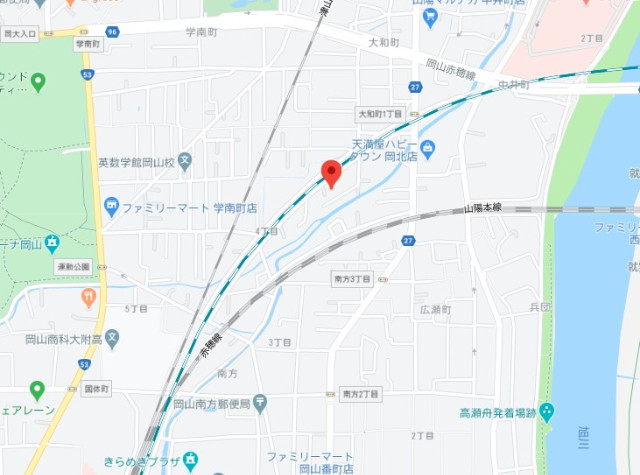
Task: Tap the red location pin
Action: 331,172
